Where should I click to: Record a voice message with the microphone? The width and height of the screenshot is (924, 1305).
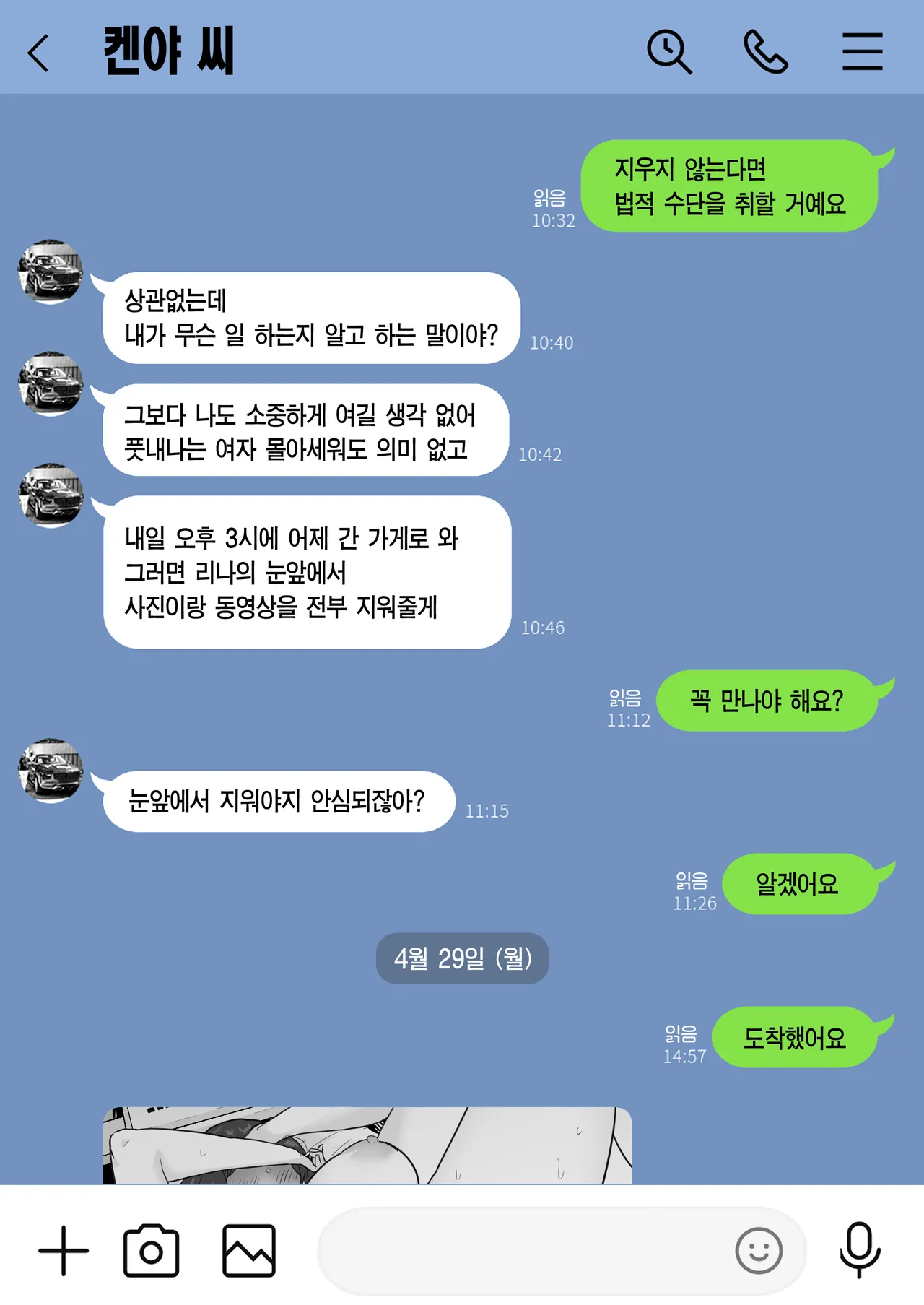860,1249
